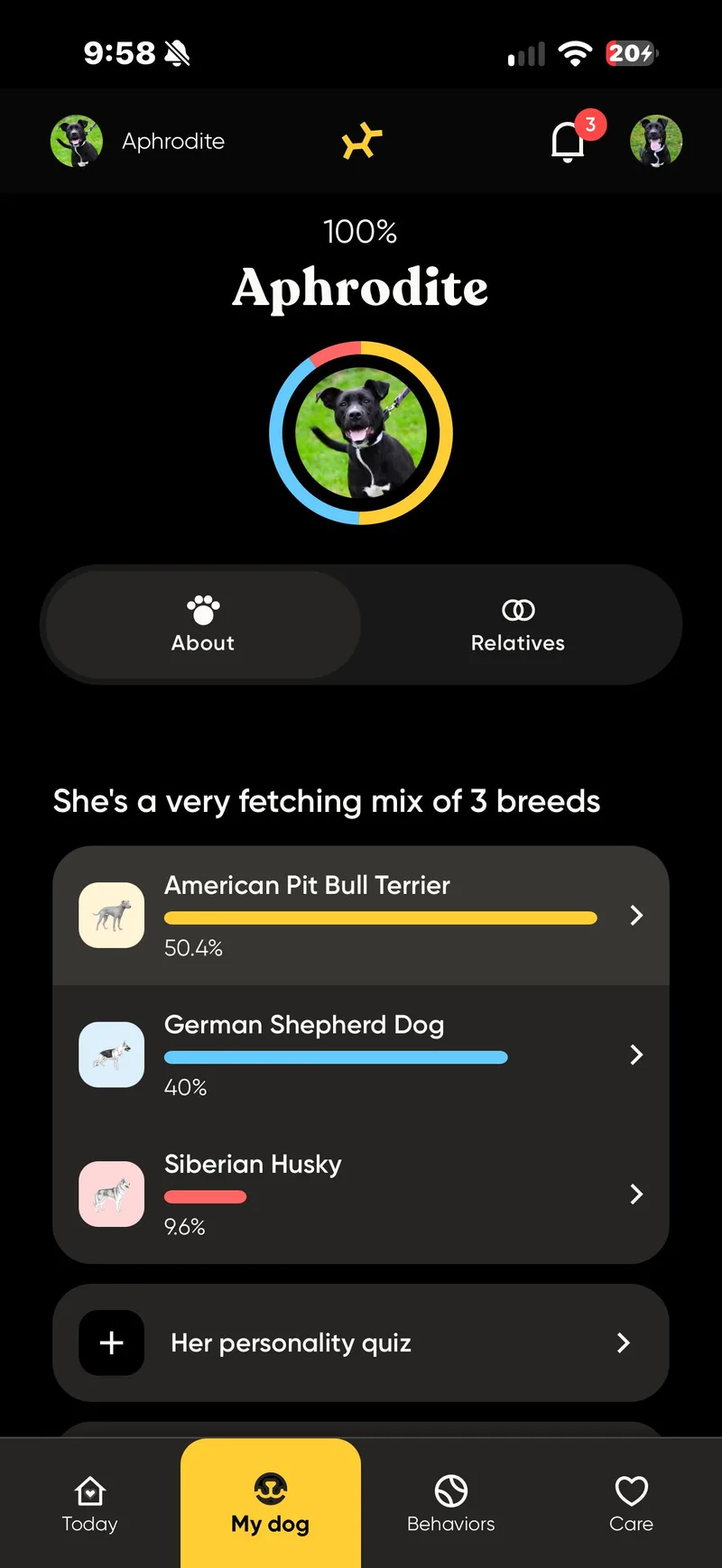The height and width of the screenshot is (1568, 722).
Task: Select the About segment
Action: pyautogui.click(x=203, y=624)
